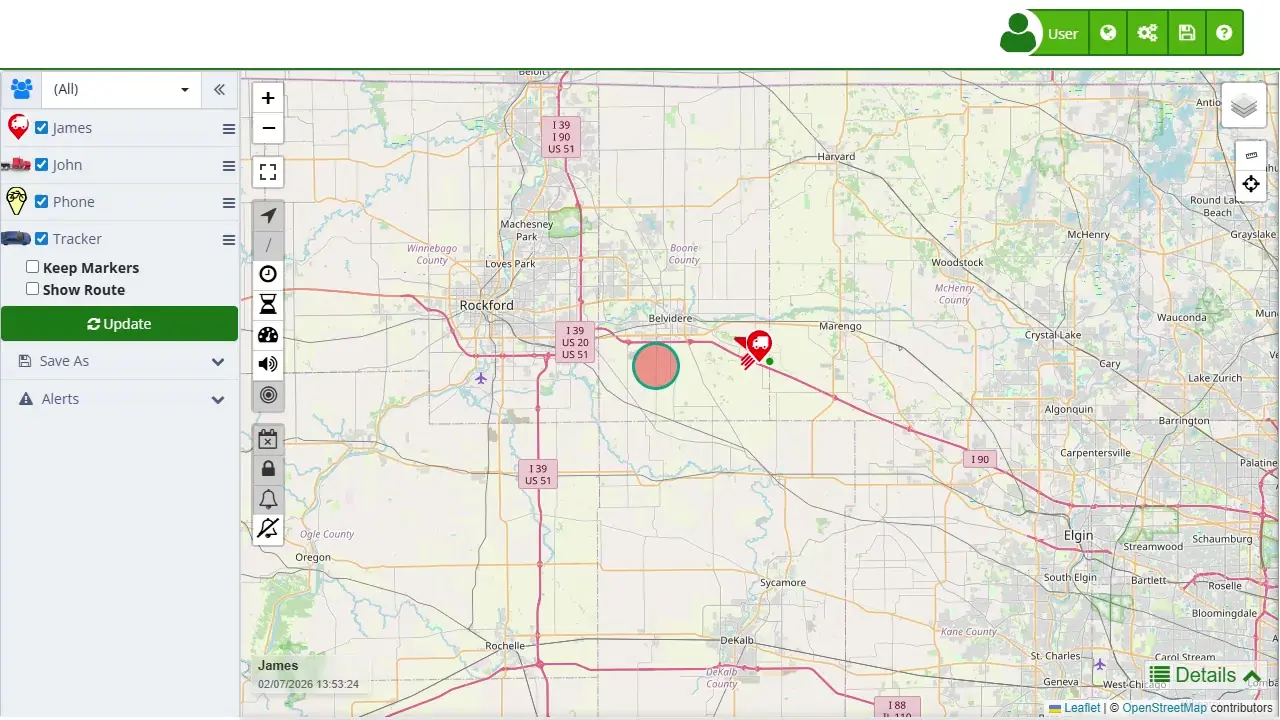The width and height of the screenshot is (1280, 720).
Task: Click the save disk icon
Action: (x=1186, y=33)
